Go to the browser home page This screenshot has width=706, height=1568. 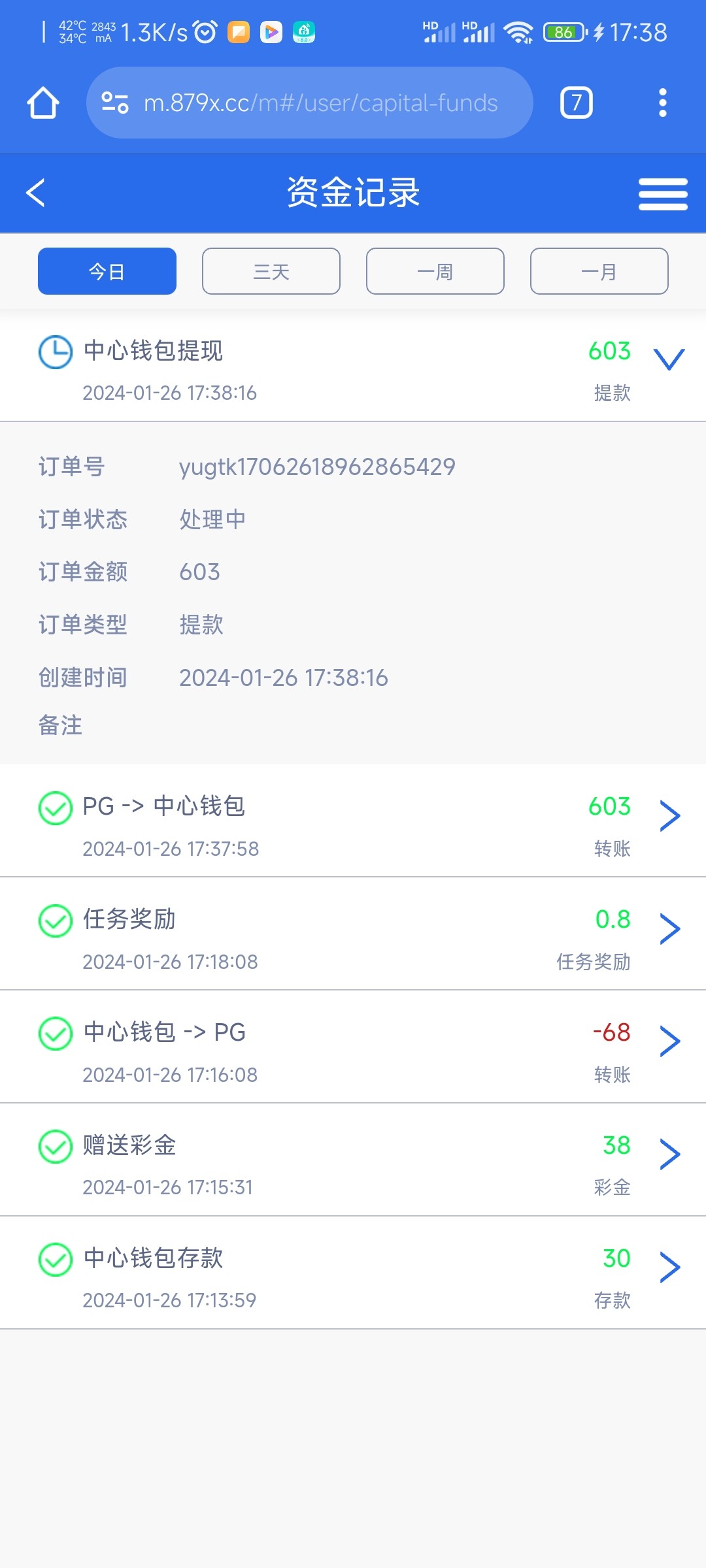point(43,103)
